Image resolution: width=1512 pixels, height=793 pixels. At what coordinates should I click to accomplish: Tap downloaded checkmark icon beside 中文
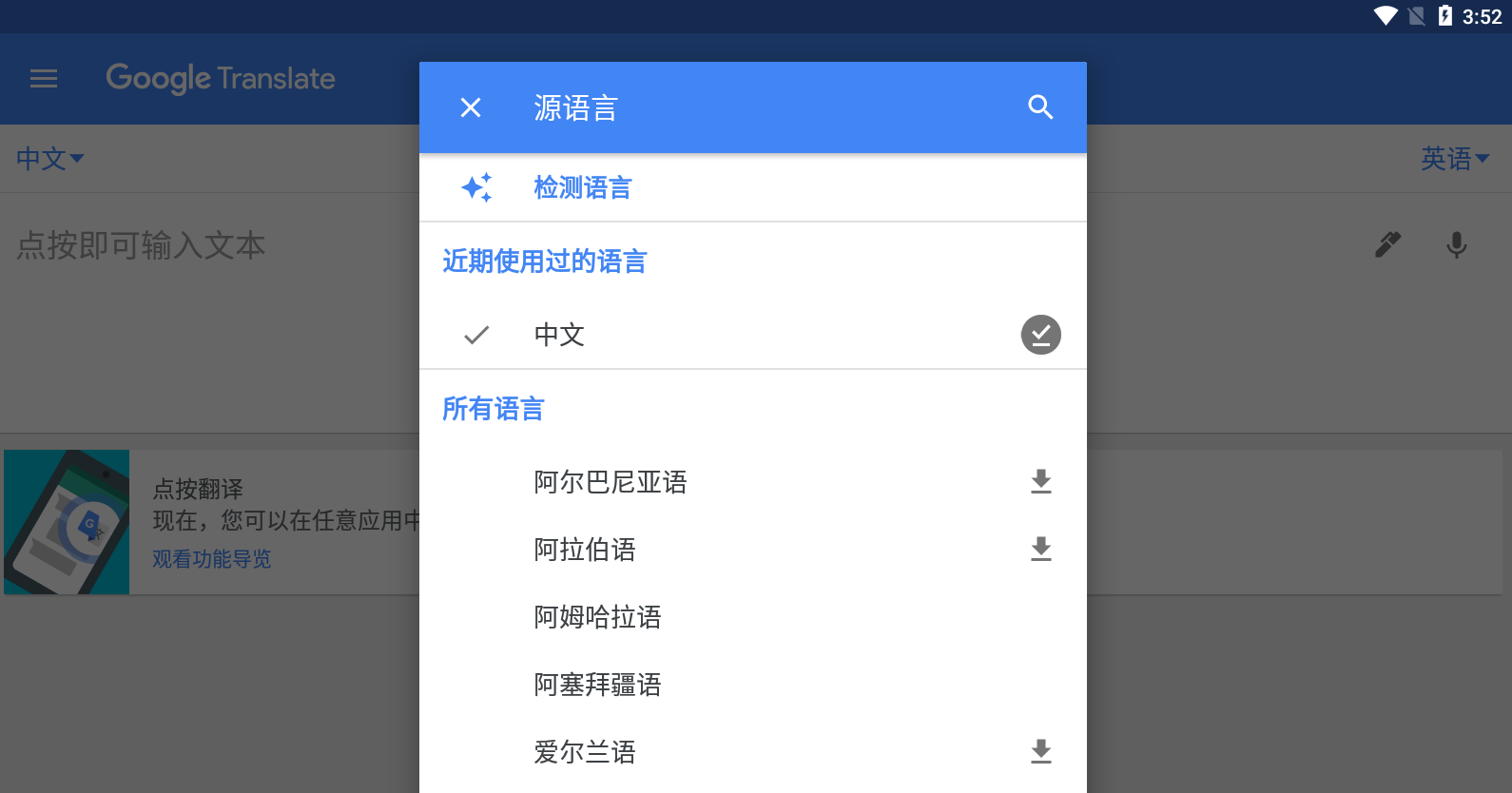[x=1040, y=335]
